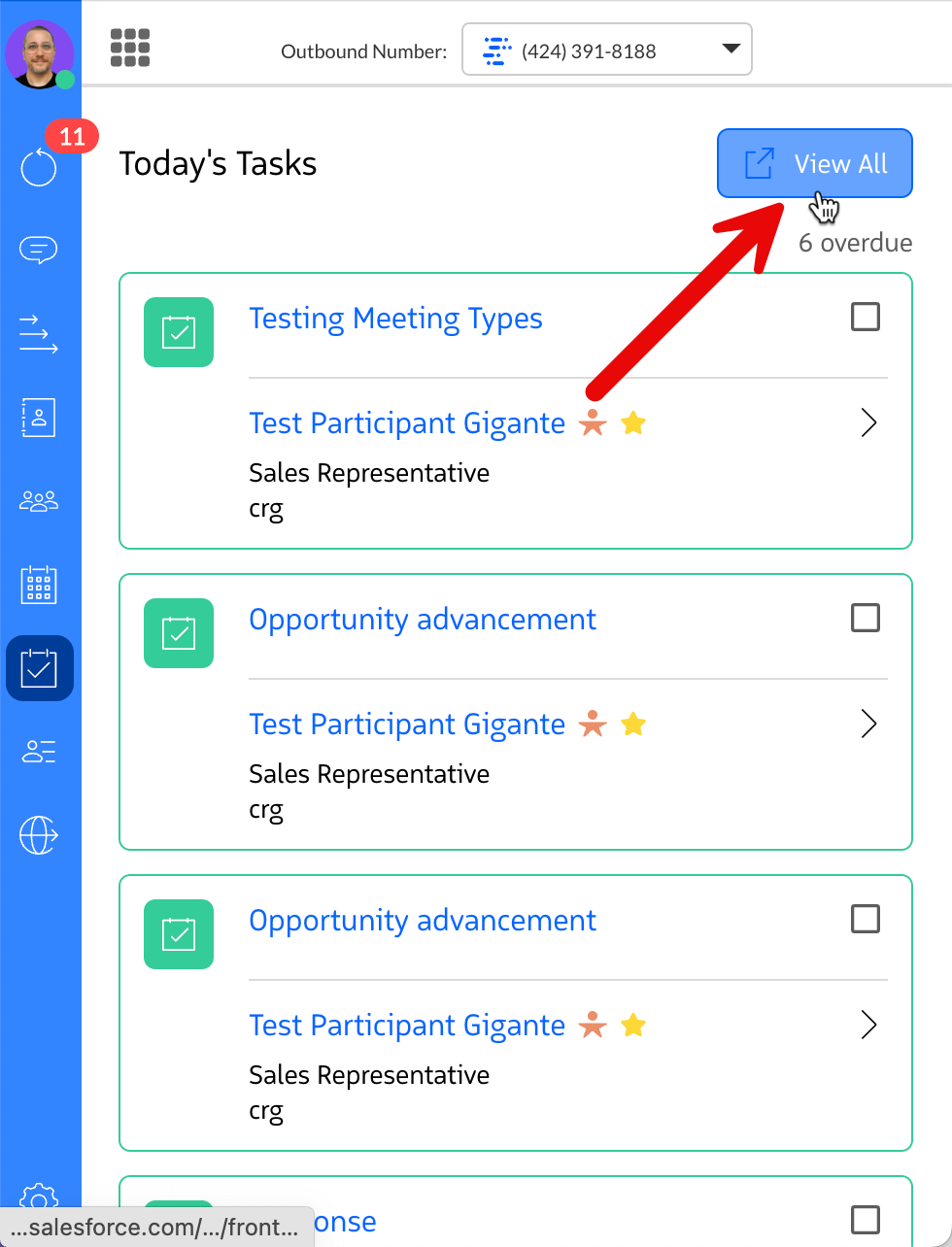Open the recent activity icon with badge 11
The image size is (952, 1247).
click(39, 167)
